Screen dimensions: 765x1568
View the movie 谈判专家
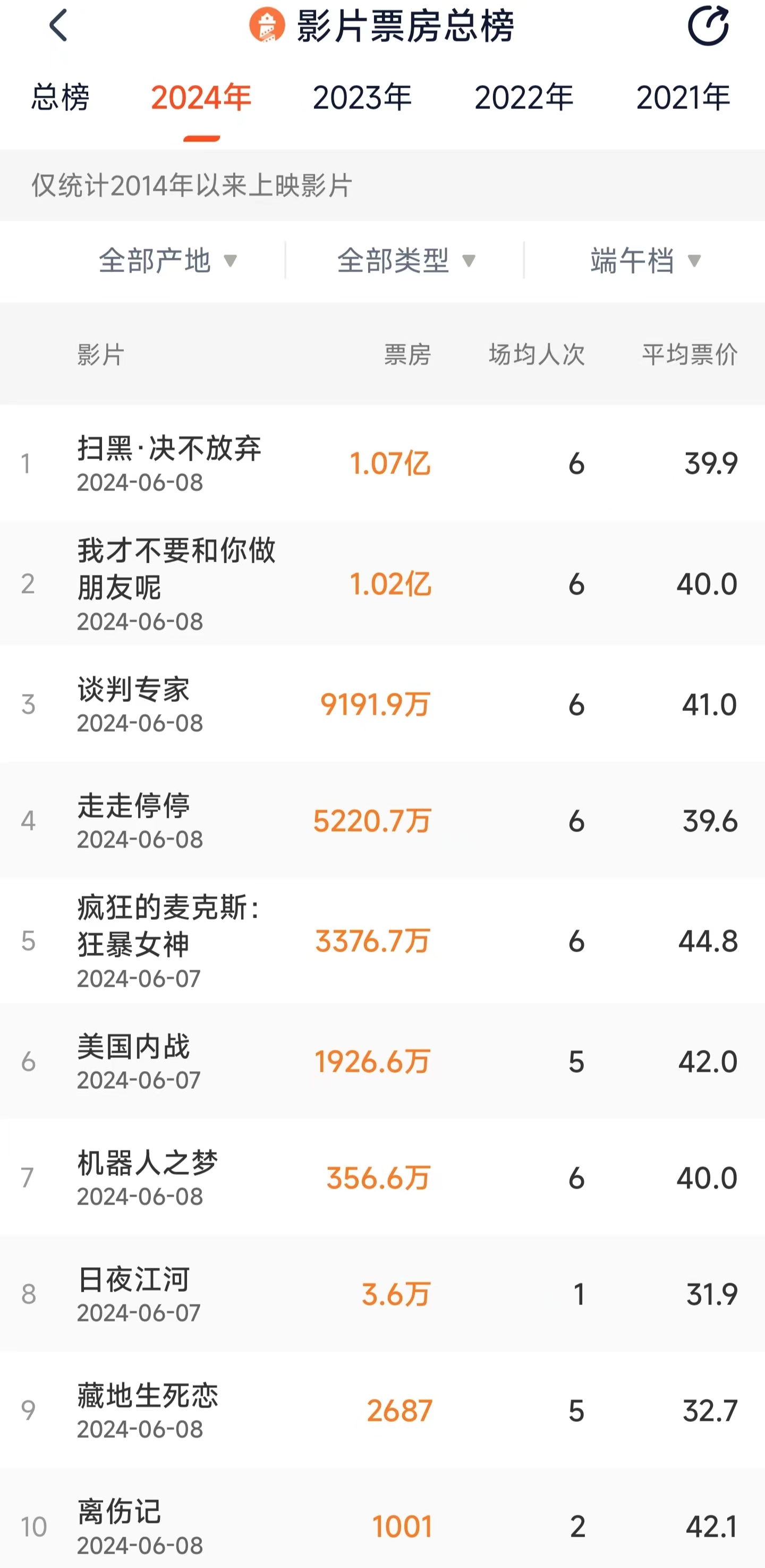382,704
